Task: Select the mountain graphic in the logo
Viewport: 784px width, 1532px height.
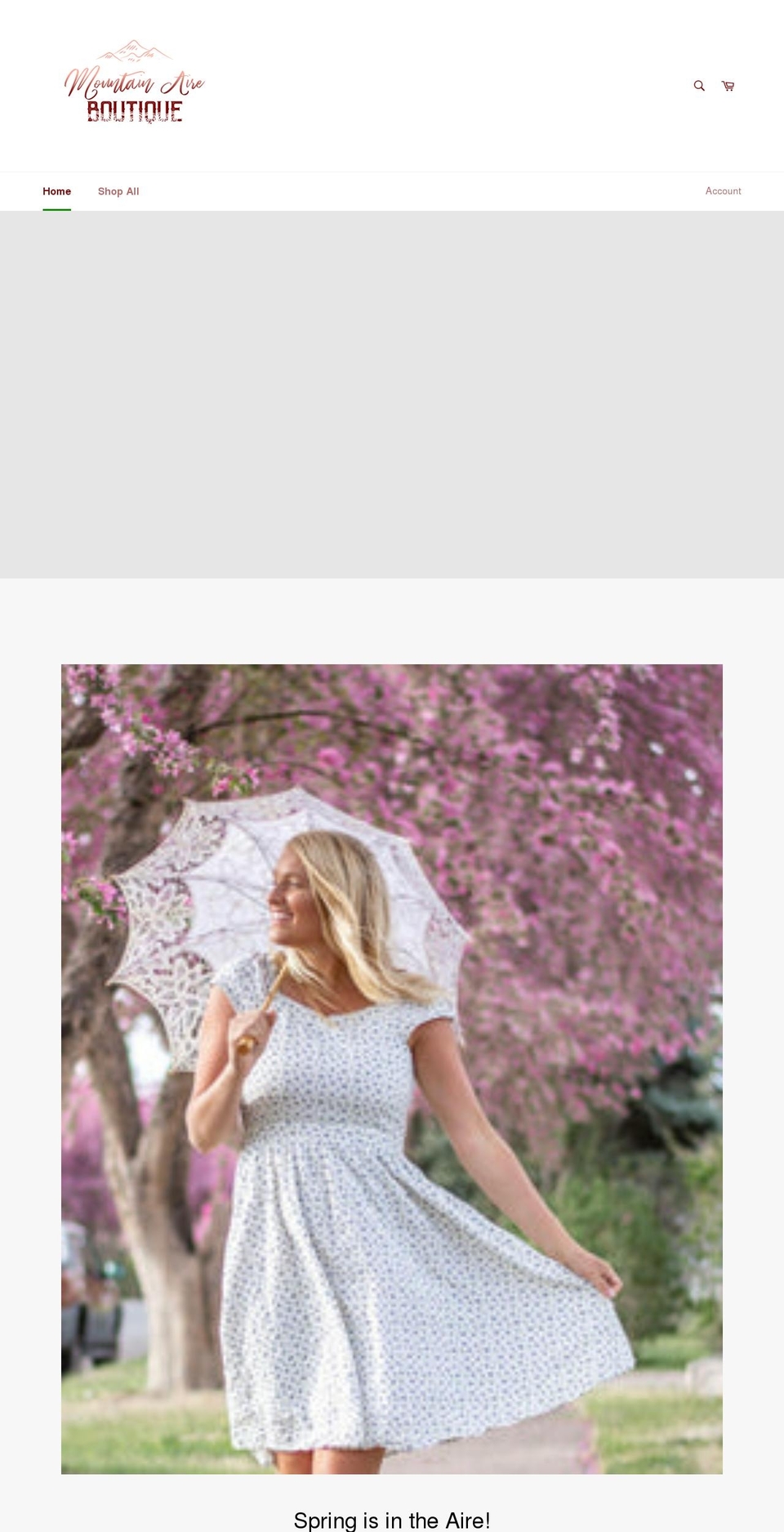Action: tap(135, 51)
